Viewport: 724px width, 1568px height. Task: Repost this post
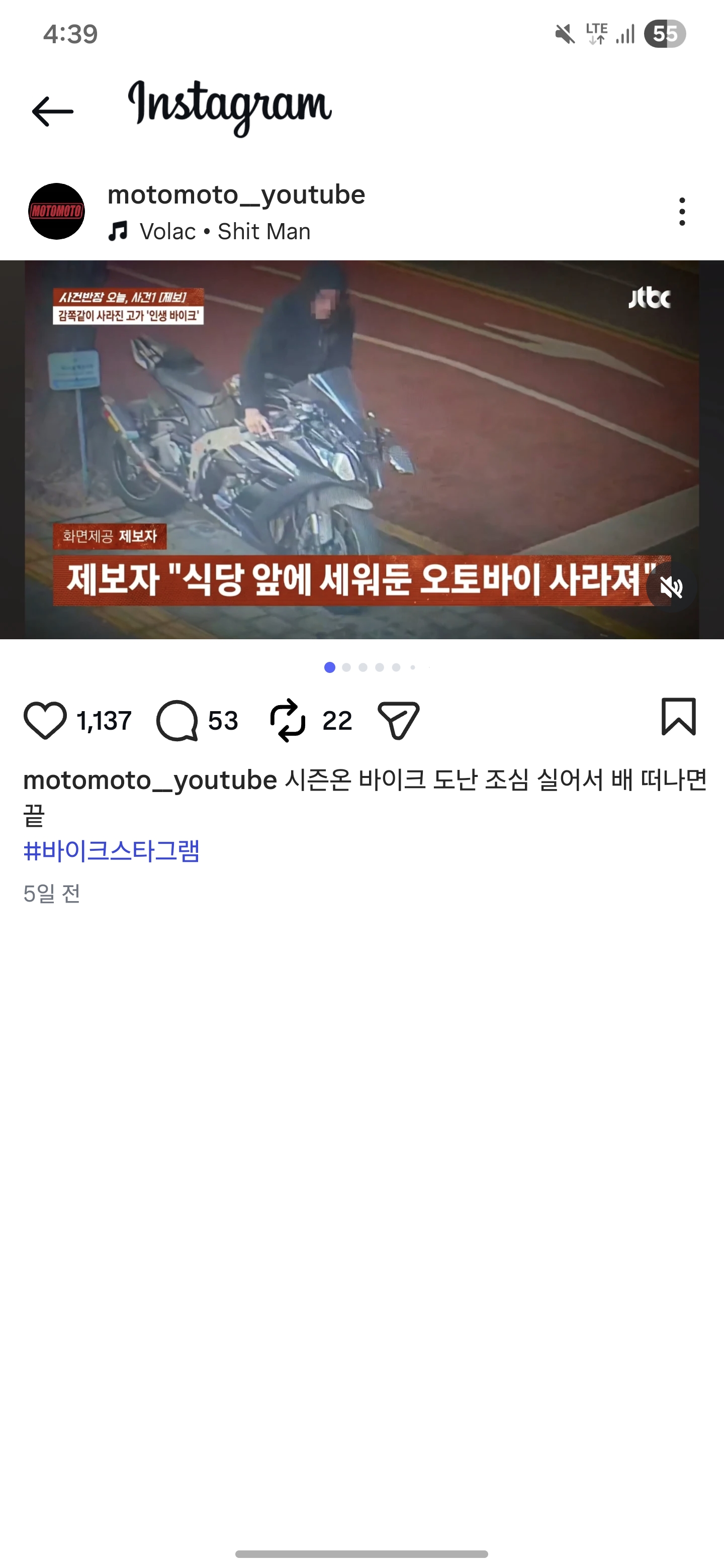(288, 720)
